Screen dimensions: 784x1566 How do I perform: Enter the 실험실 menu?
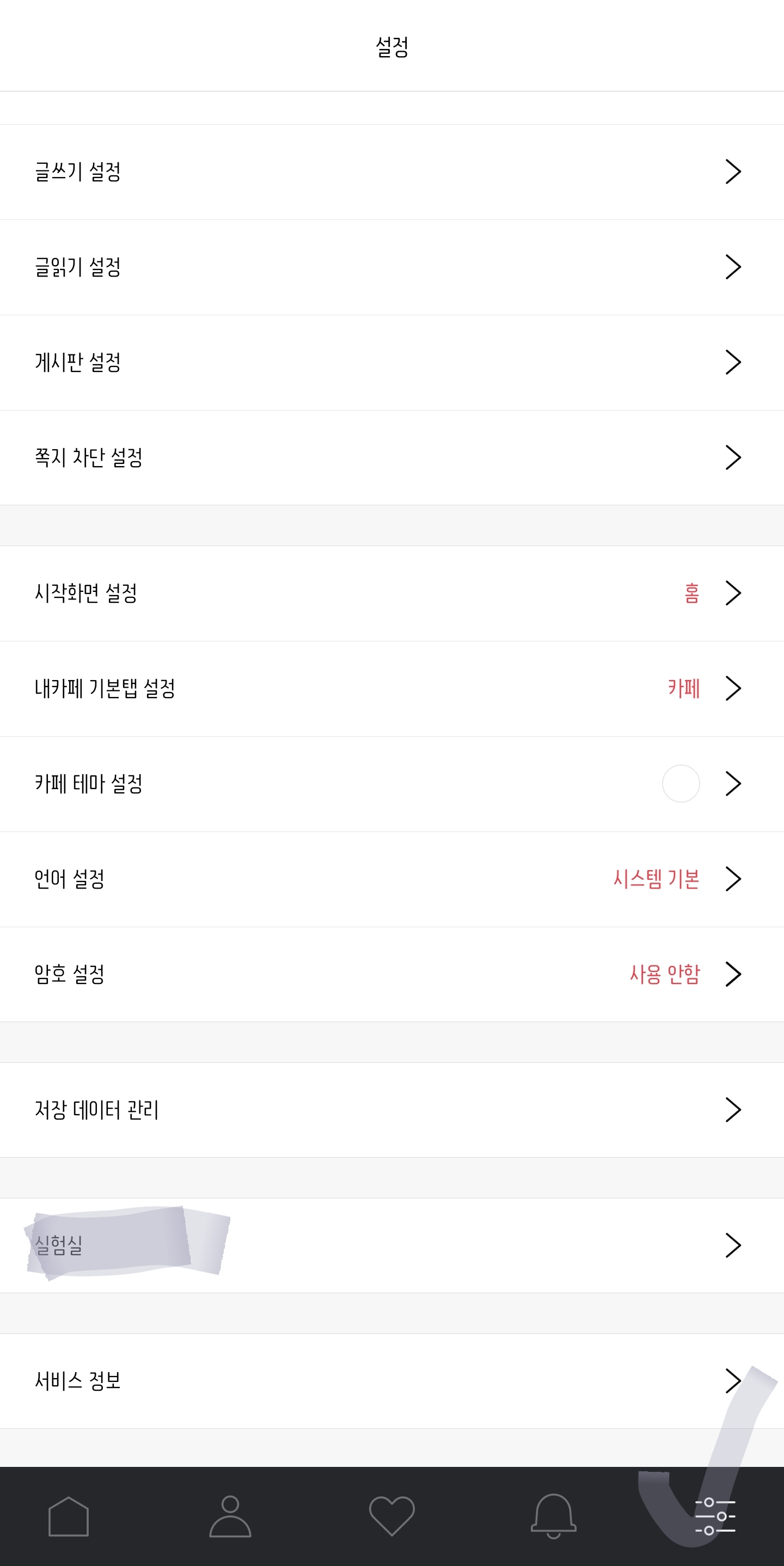[x=392, y=1246]
